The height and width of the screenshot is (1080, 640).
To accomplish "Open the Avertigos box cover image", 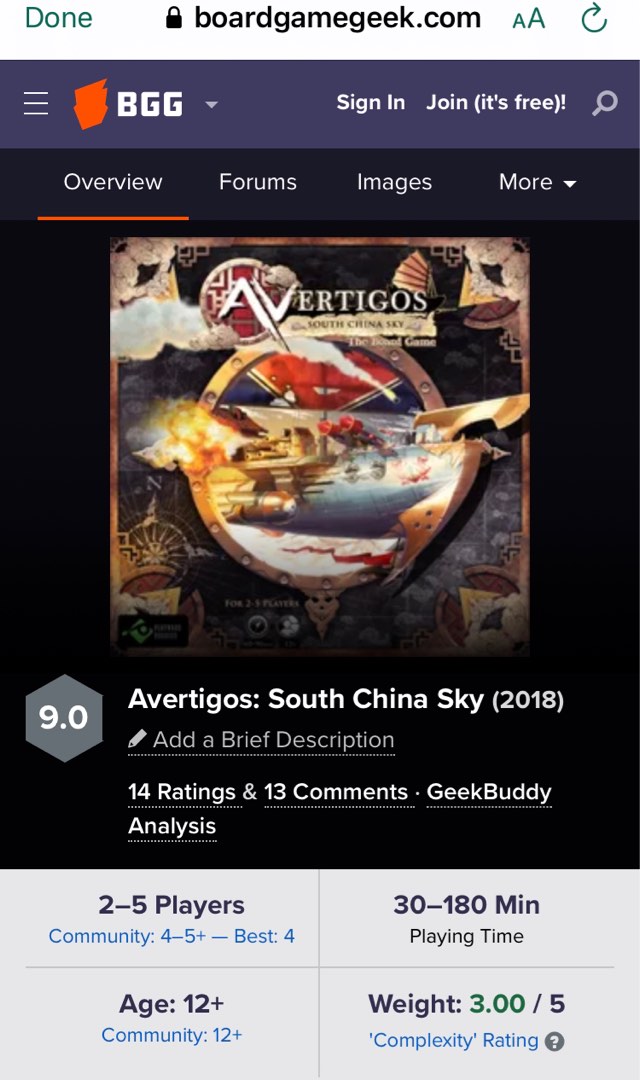I will [320, 446].
